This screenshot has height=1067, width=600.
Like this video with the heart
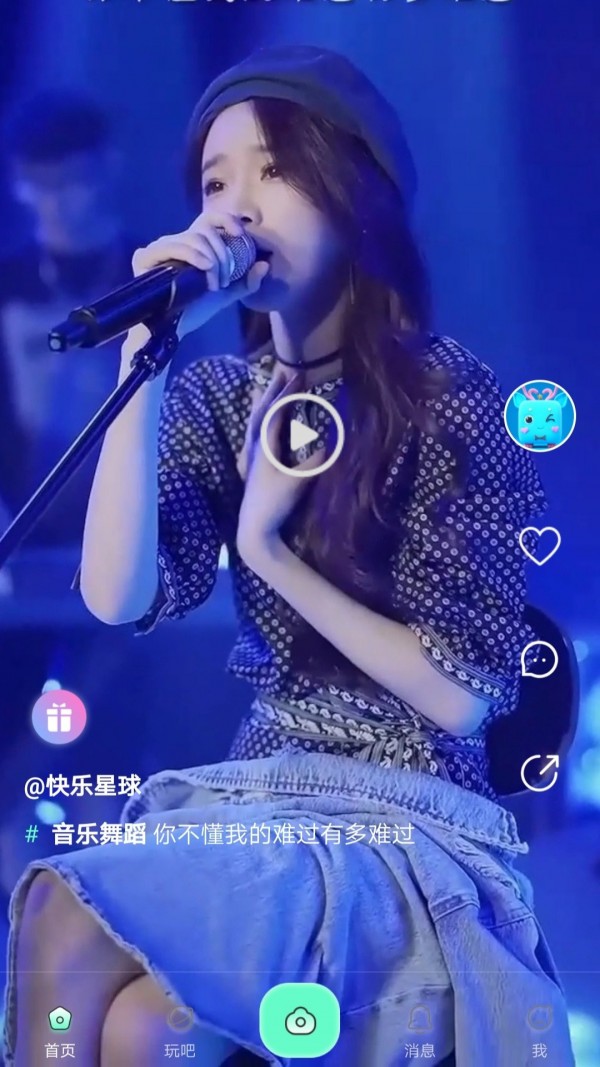point(540,545)
